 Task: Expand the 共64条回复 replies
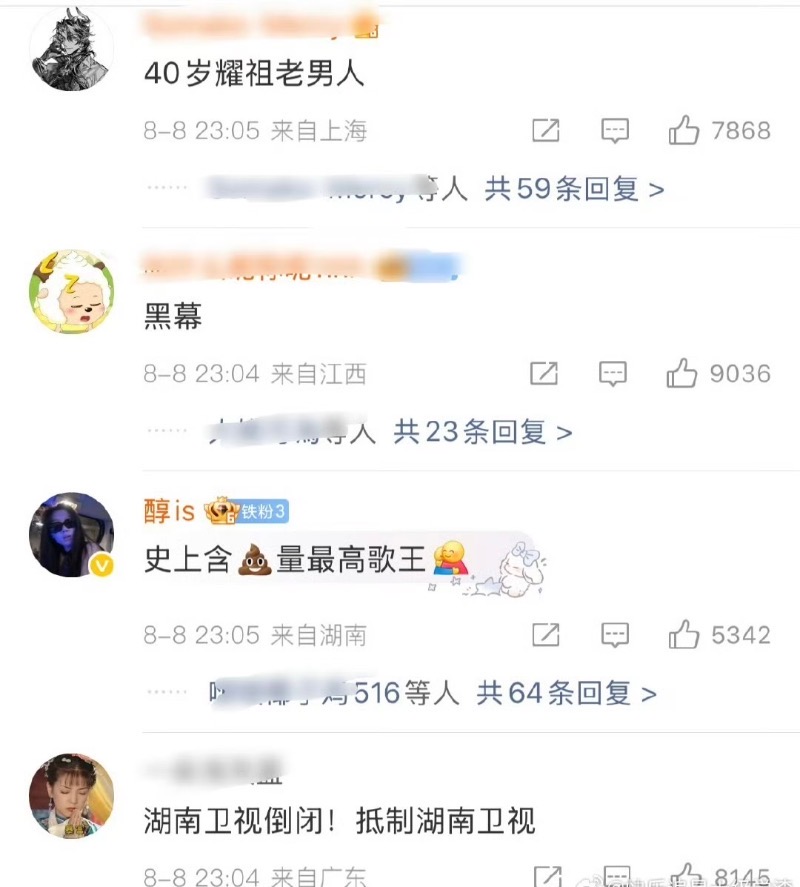(x=566, y=692)
